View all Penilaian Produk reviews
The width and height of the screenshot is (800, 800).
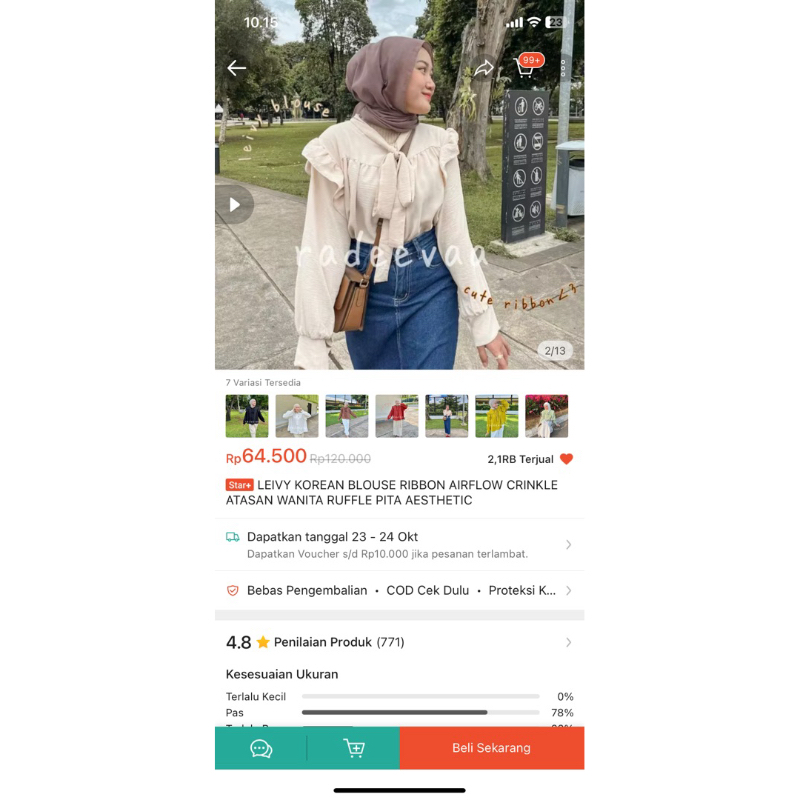click(400, 642)
